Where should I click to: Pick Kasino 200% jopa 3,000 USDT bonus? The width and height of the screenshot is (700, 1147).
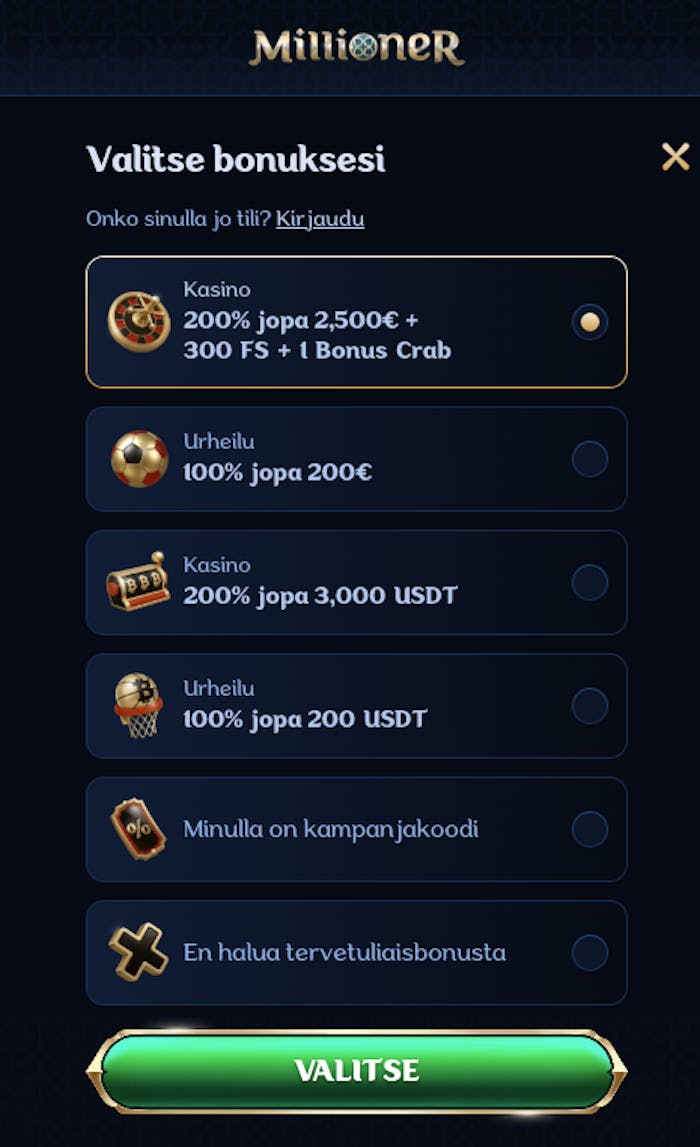click(589, 582)
